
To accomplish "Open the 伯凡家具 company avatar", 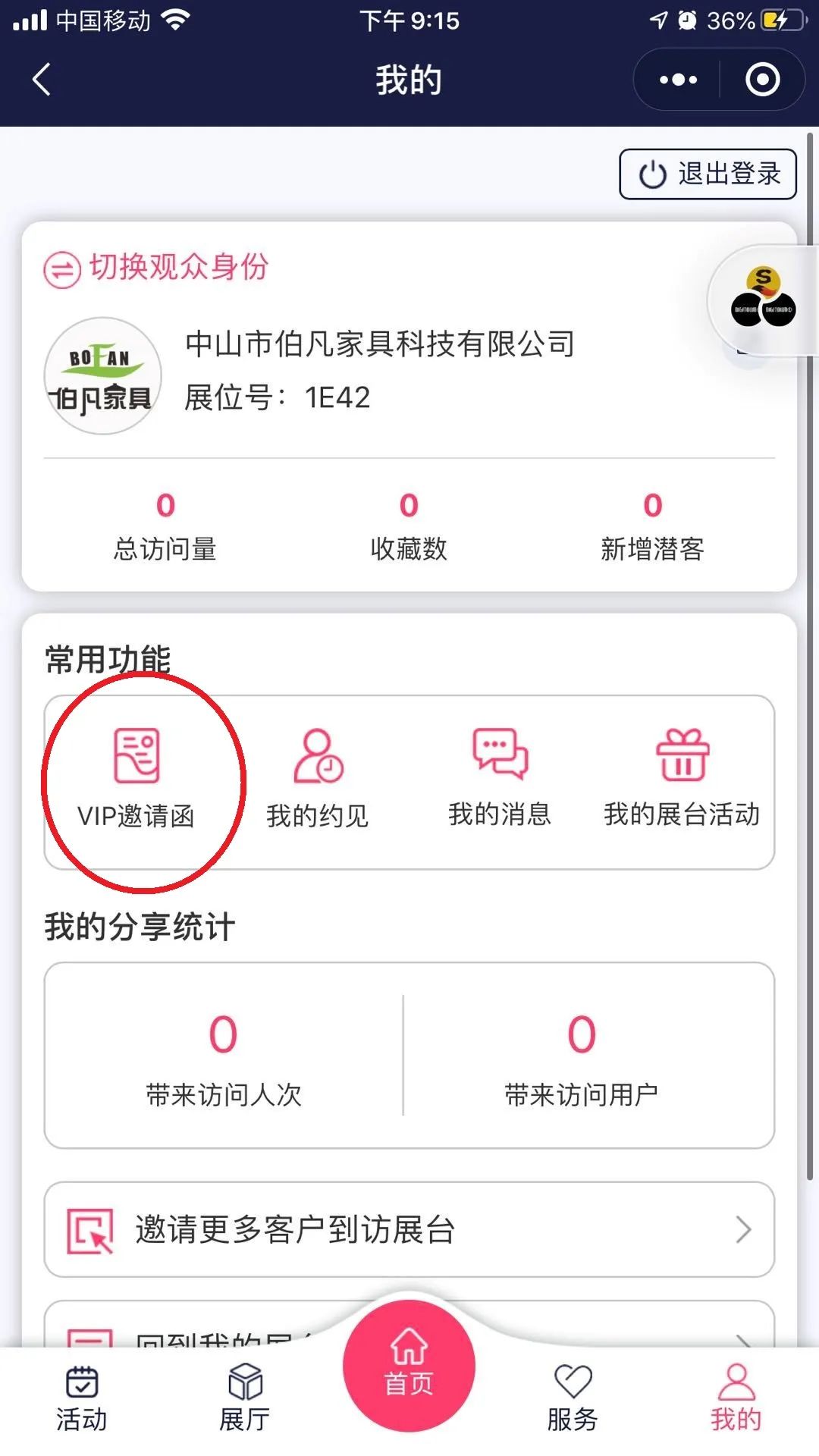I will pos(102,376).
